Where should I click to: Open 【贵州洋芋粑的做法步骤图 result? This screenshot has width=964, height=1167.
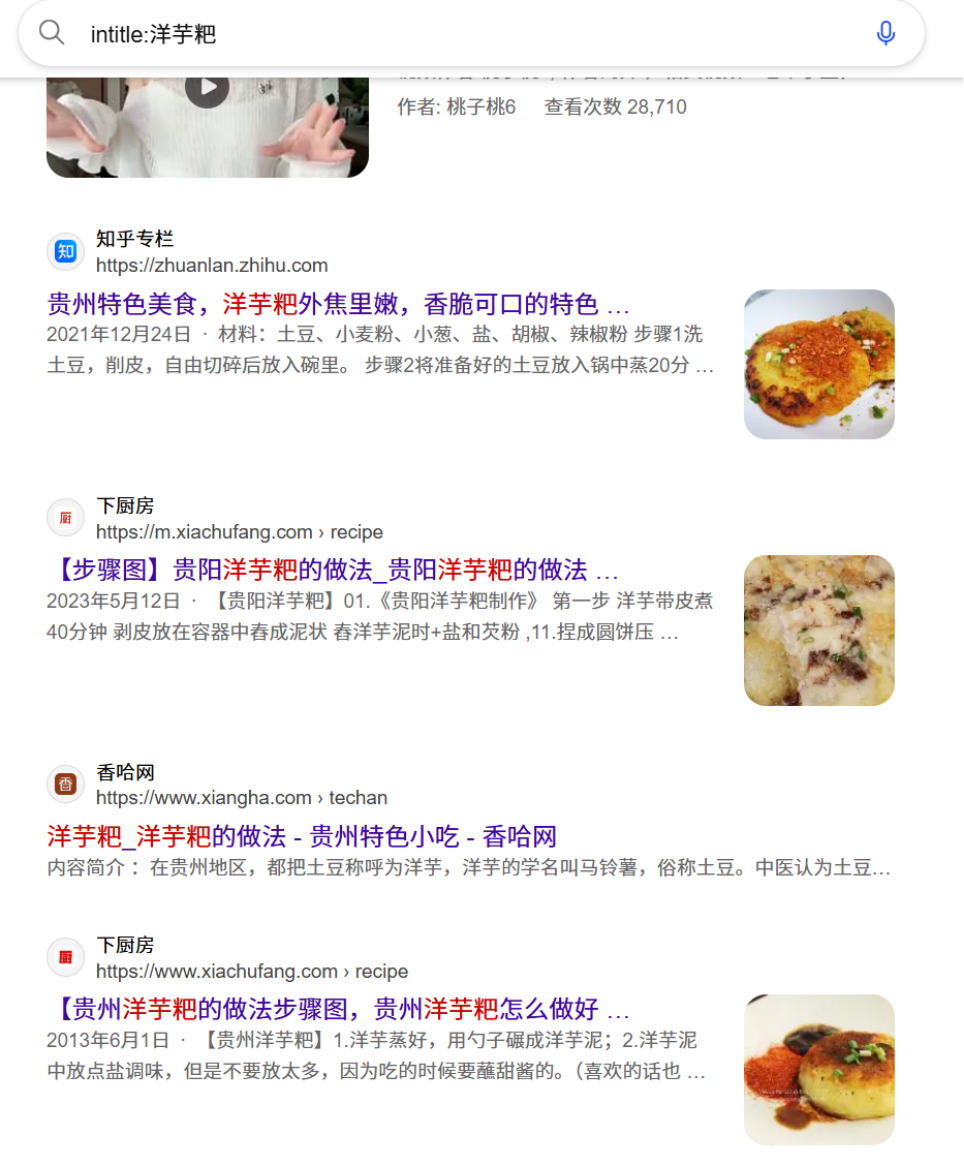point(338,1008)
